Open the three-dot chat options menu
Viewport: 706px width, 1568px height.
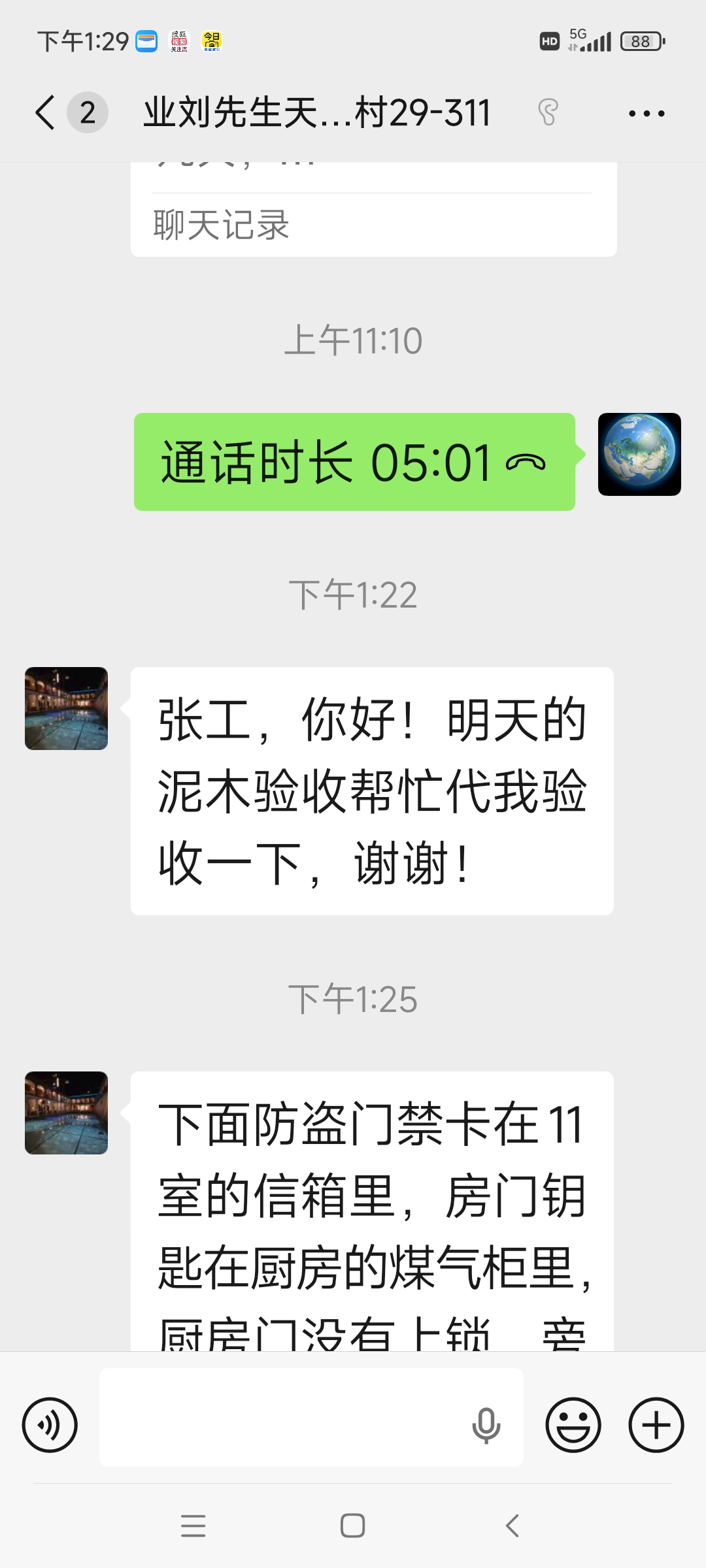coord(646,114)
